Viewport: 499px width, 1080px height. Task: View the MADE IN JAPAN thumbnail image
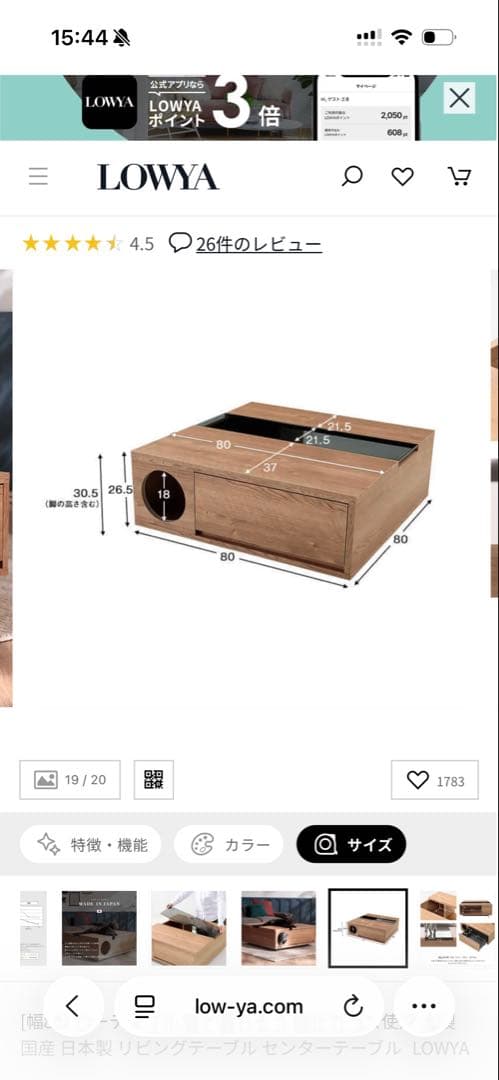tap(99, 928)
